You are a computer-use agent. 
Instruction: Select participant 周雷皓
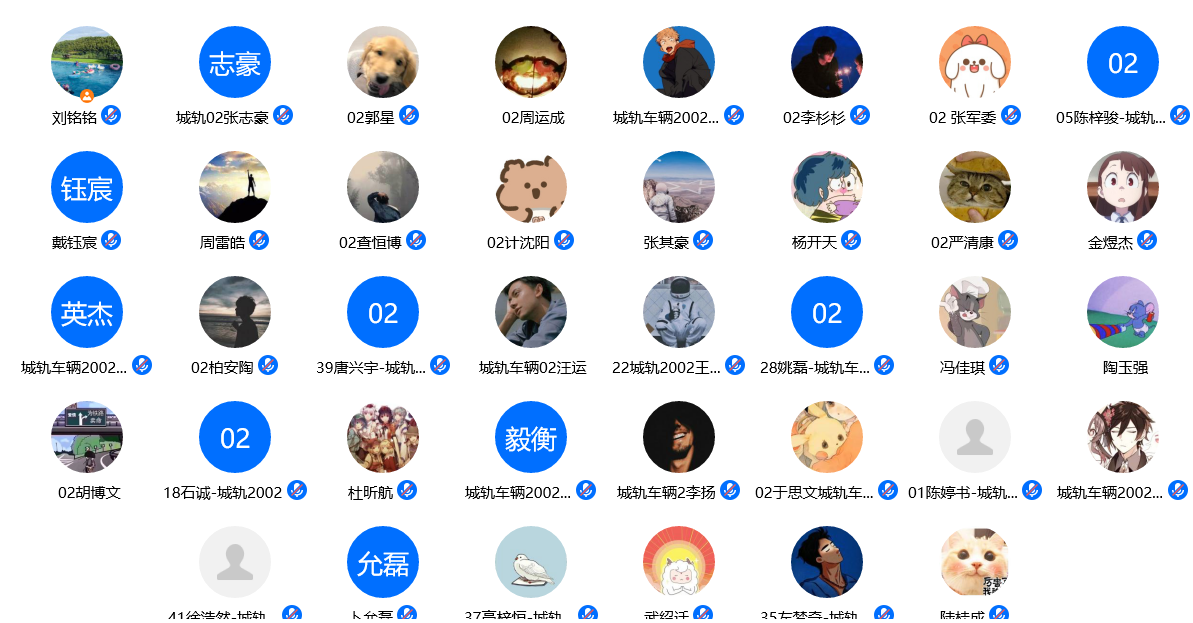point(235,187)
